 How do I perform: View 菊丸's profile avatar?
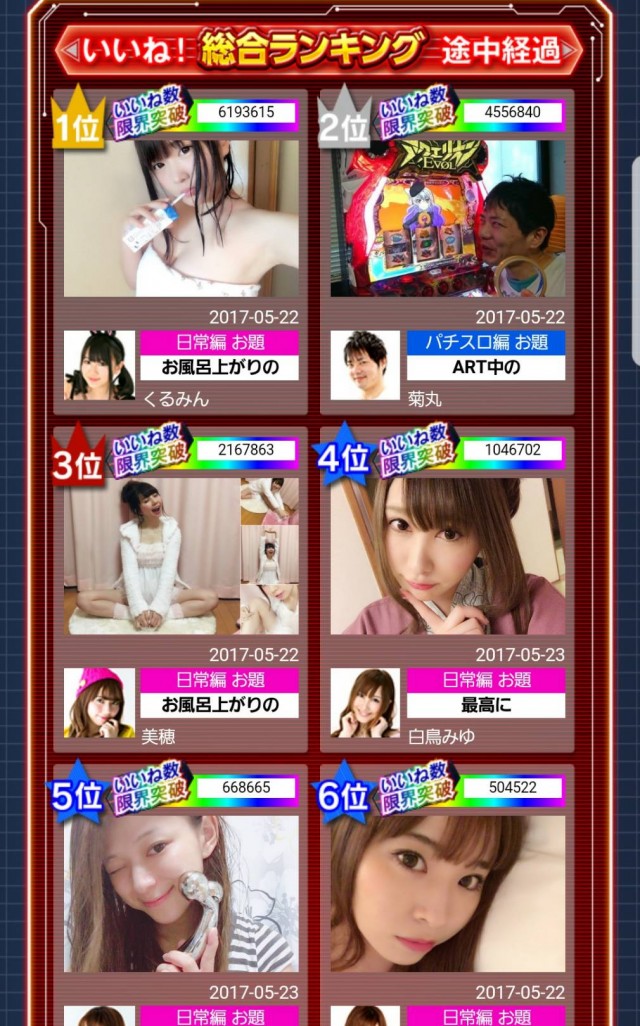365,365
